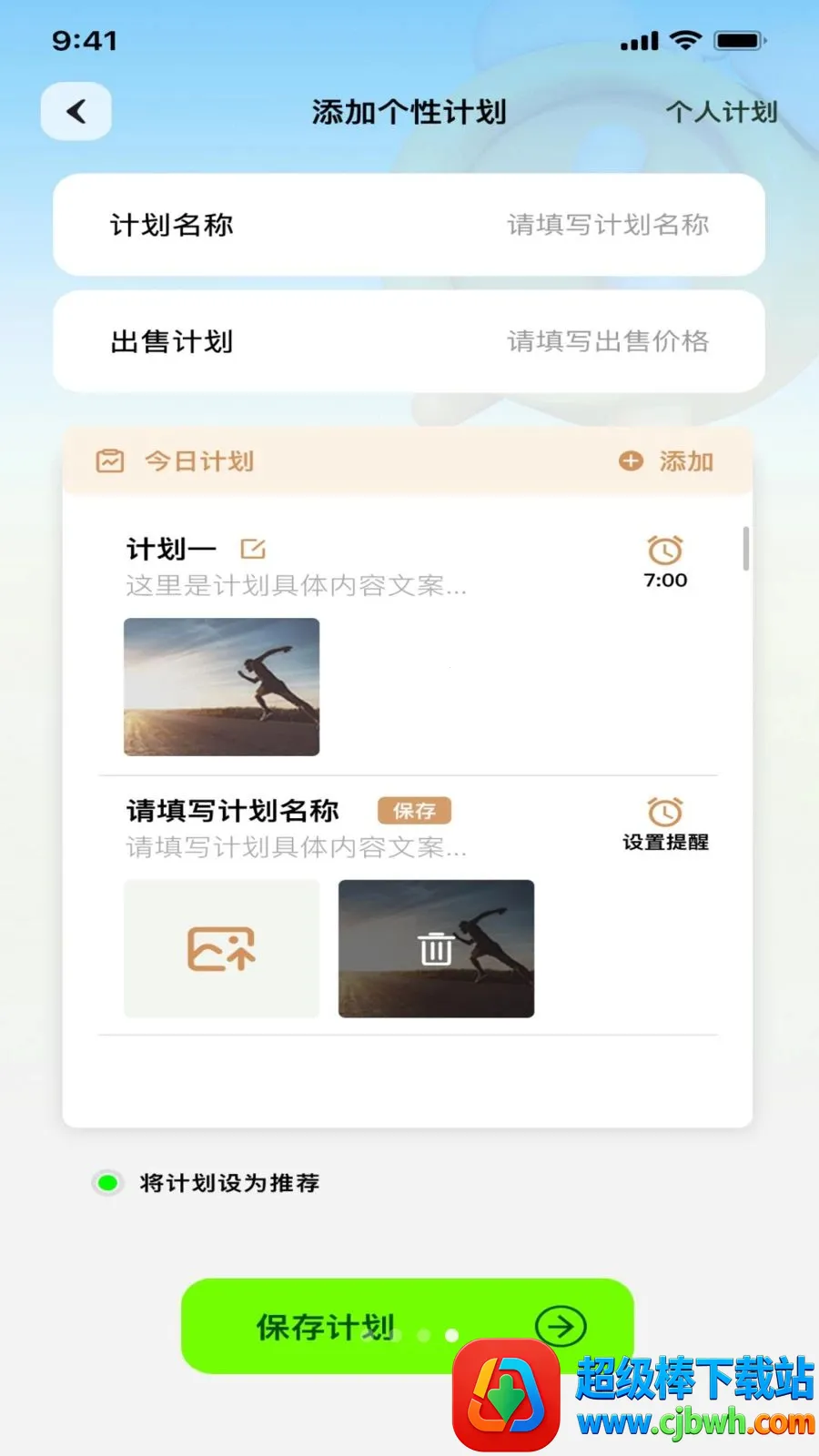Tap the plan content description field 请填写计划具体内容文案
The width and height of the screenshot is (819, 1456).
pyautogui.click(x=297, y=847)
